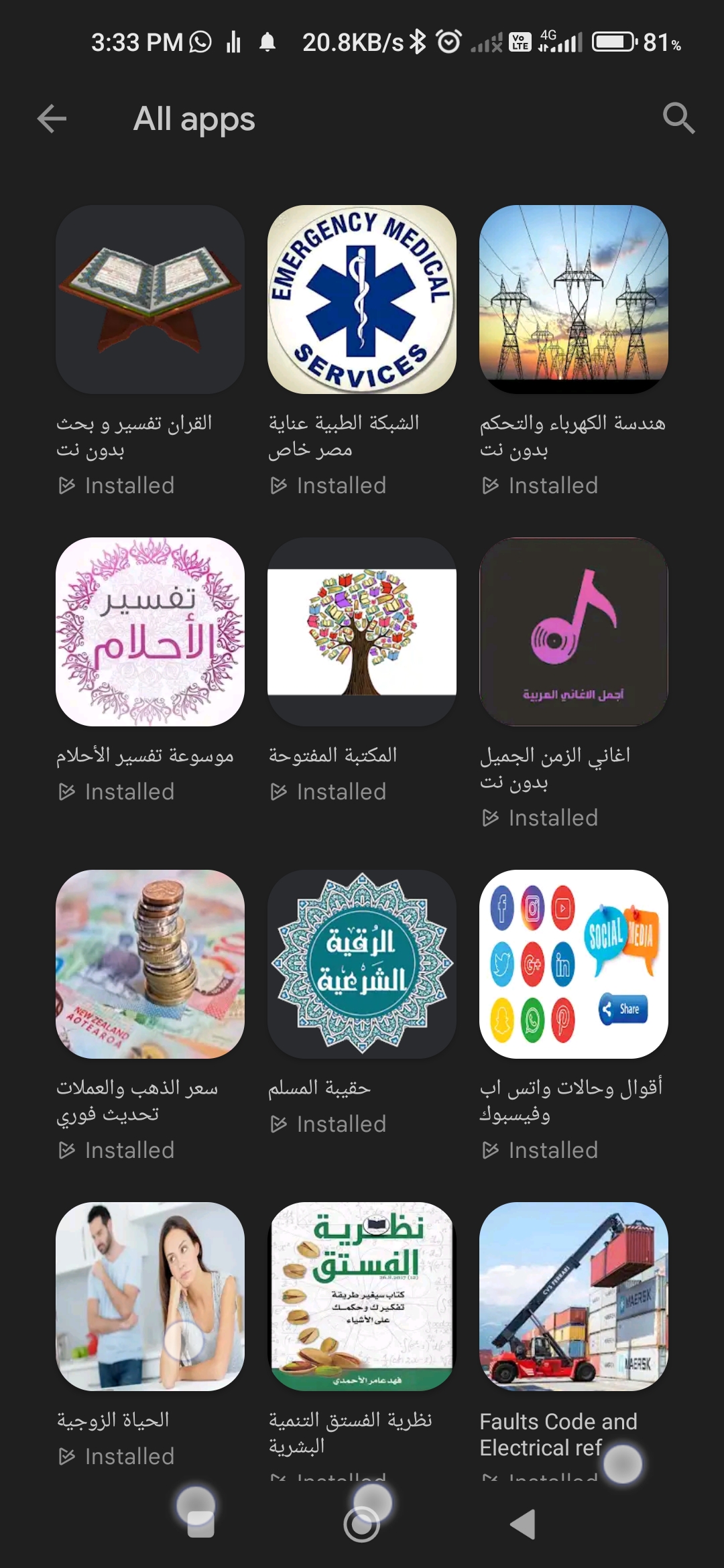Open Faults Code and Electrical ref app
The width and height of the screenshot is (724, 1568).
coord(574,1297)
